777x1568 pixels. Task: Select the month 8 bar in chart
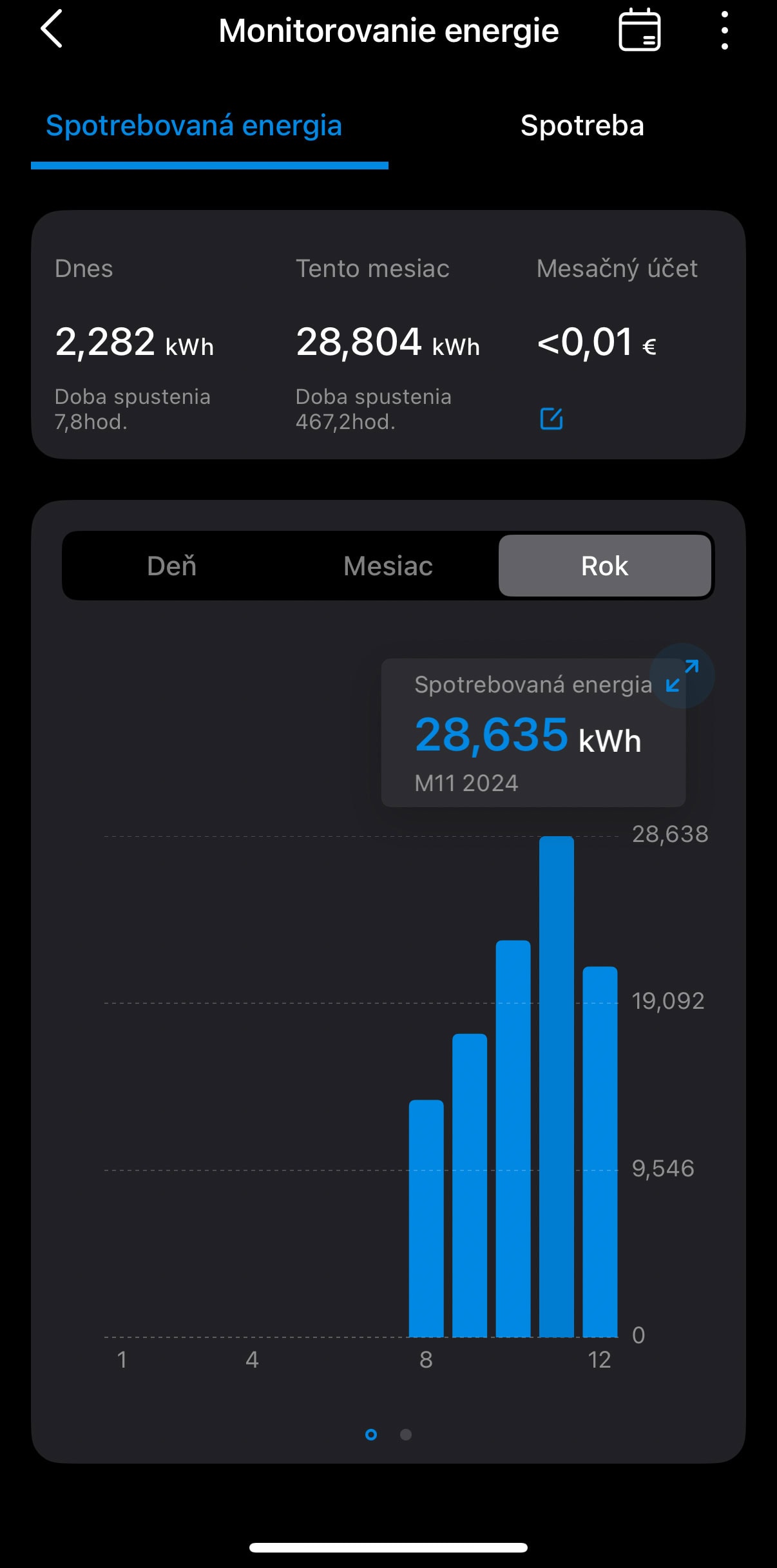tap(426, 1218)
